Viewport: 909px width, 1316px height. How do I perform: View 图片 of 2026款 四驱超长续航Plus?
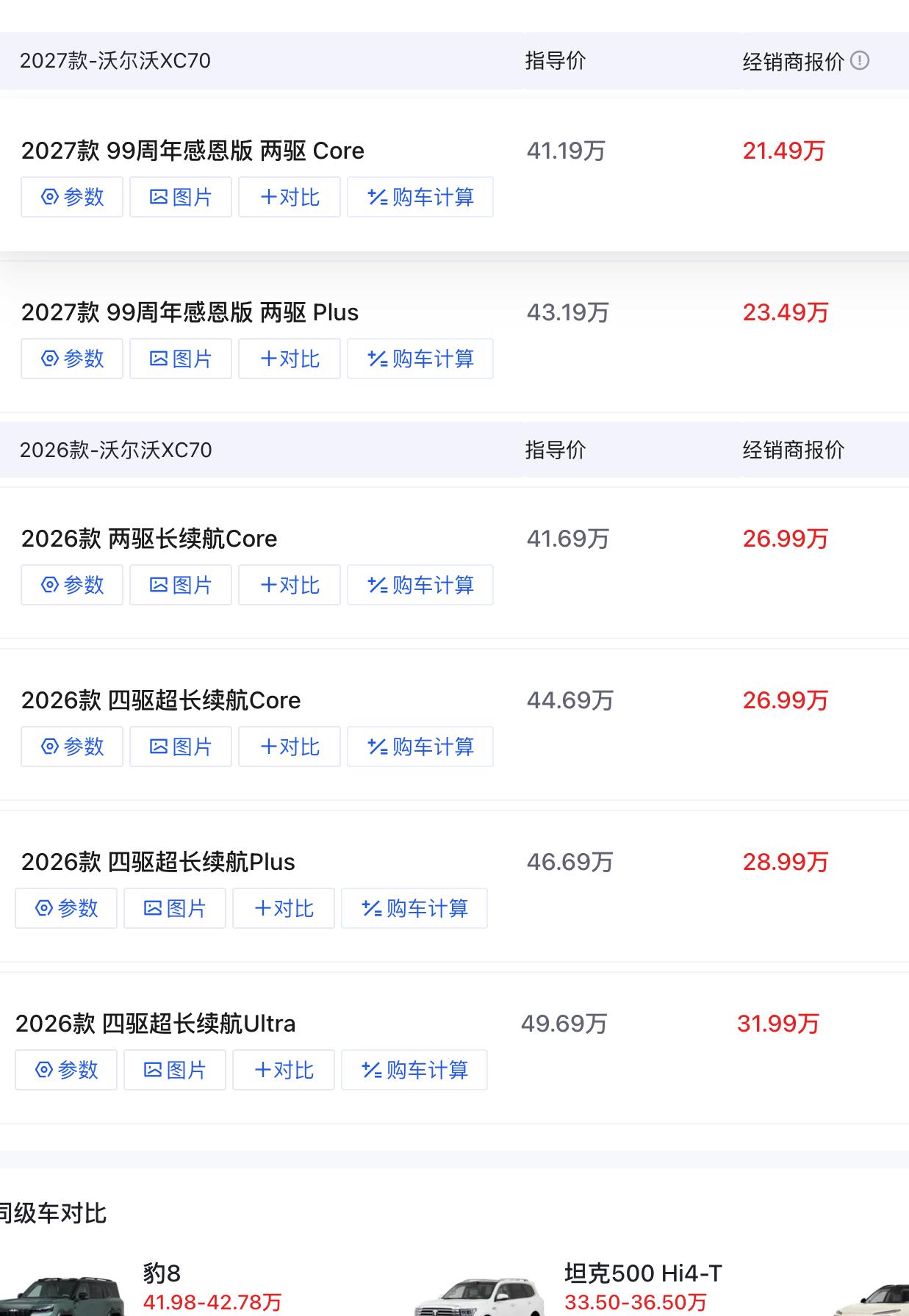coord(175,908)
